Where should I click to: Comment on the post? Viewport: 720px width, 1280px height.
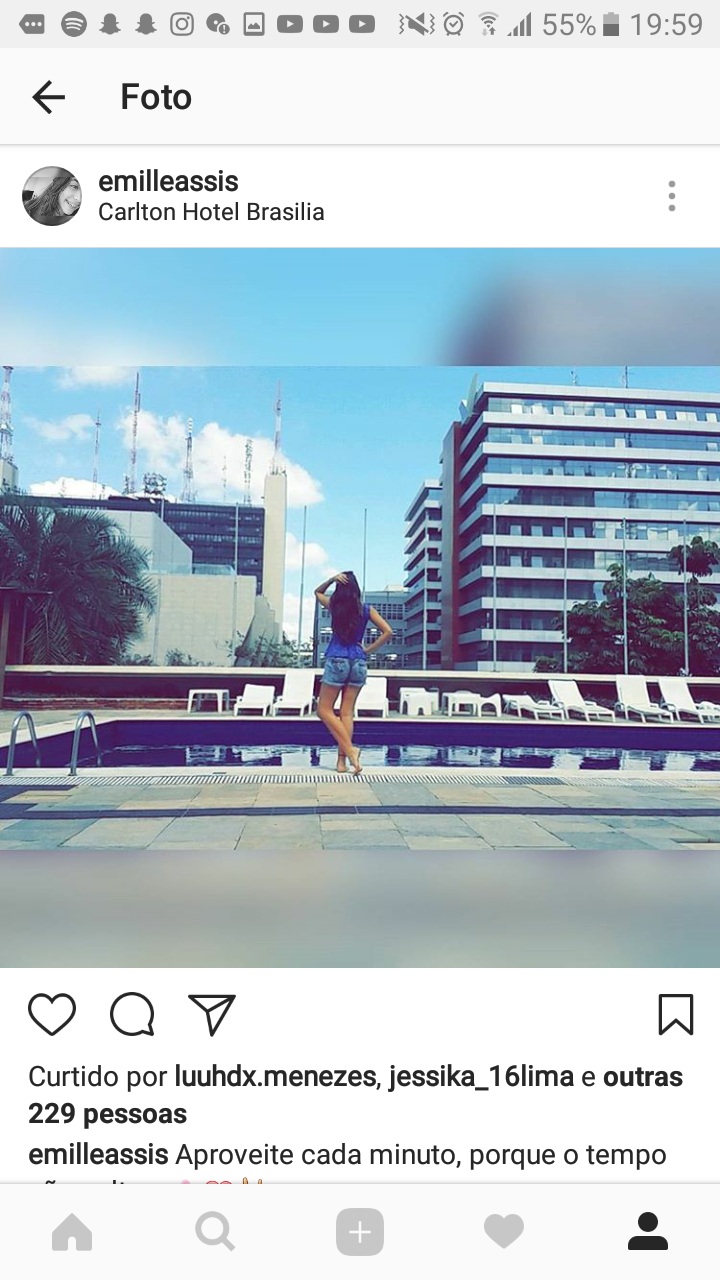click(x=132, y=1014)
